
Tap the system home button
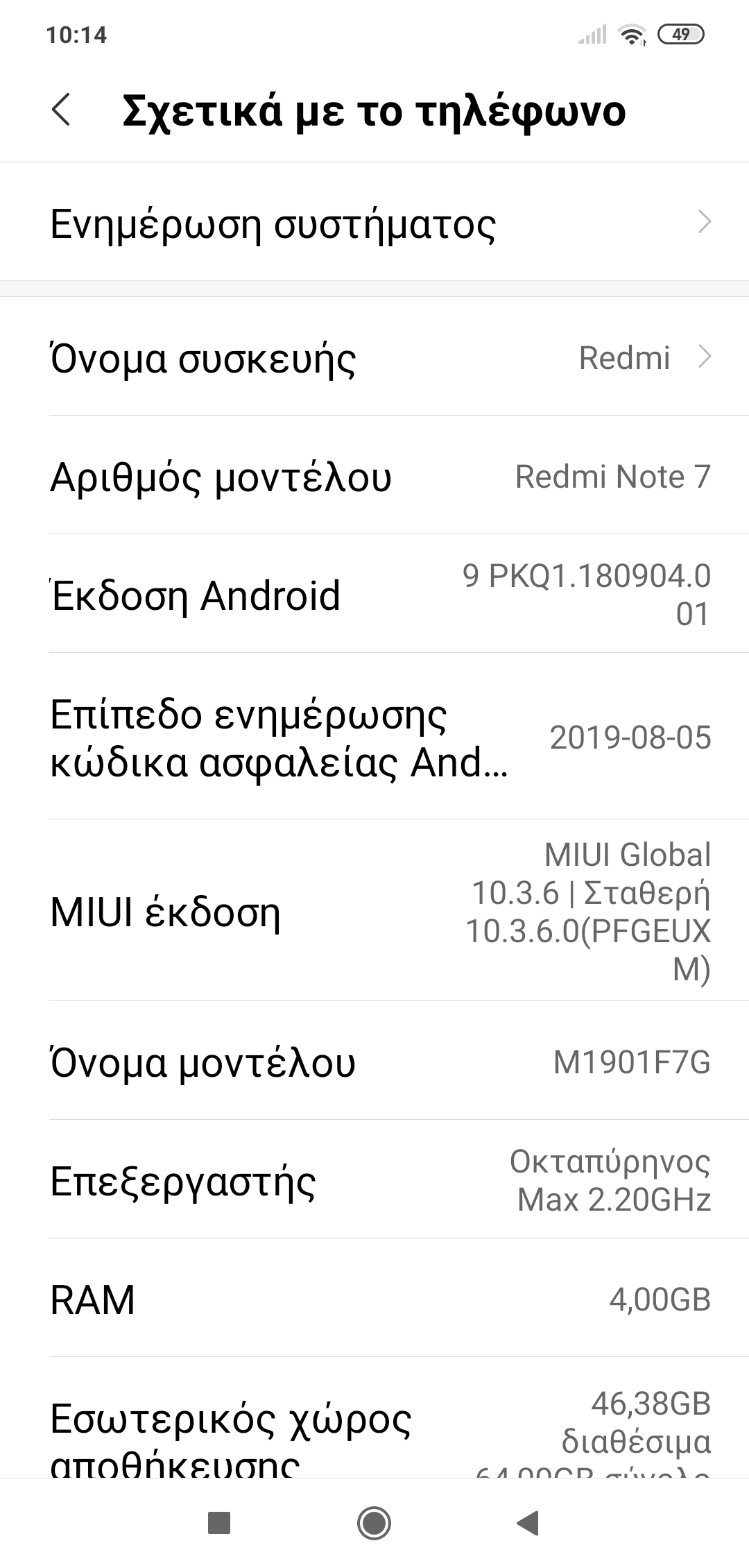374,1523
